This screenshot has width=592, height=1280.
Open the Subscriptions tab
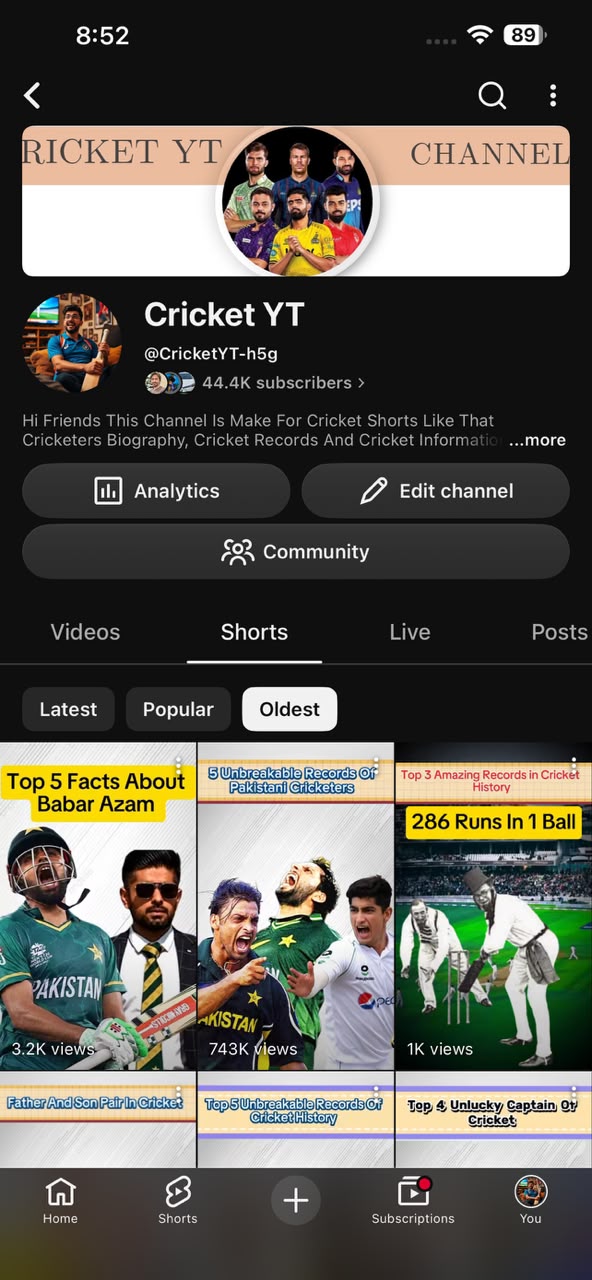coord(413,1200)
